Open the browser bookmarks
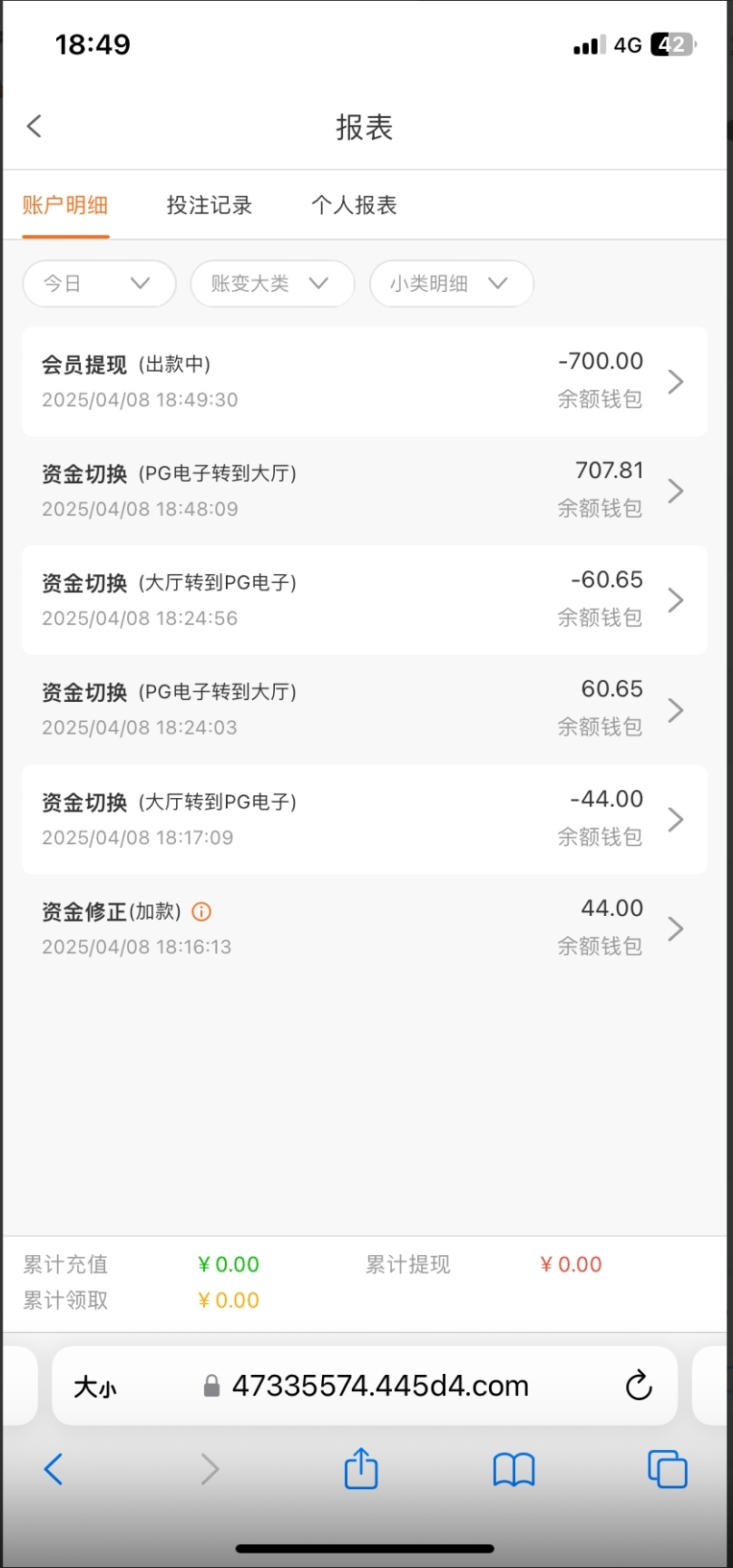The image size is (733, 1568). click(x=513, y=1469)
